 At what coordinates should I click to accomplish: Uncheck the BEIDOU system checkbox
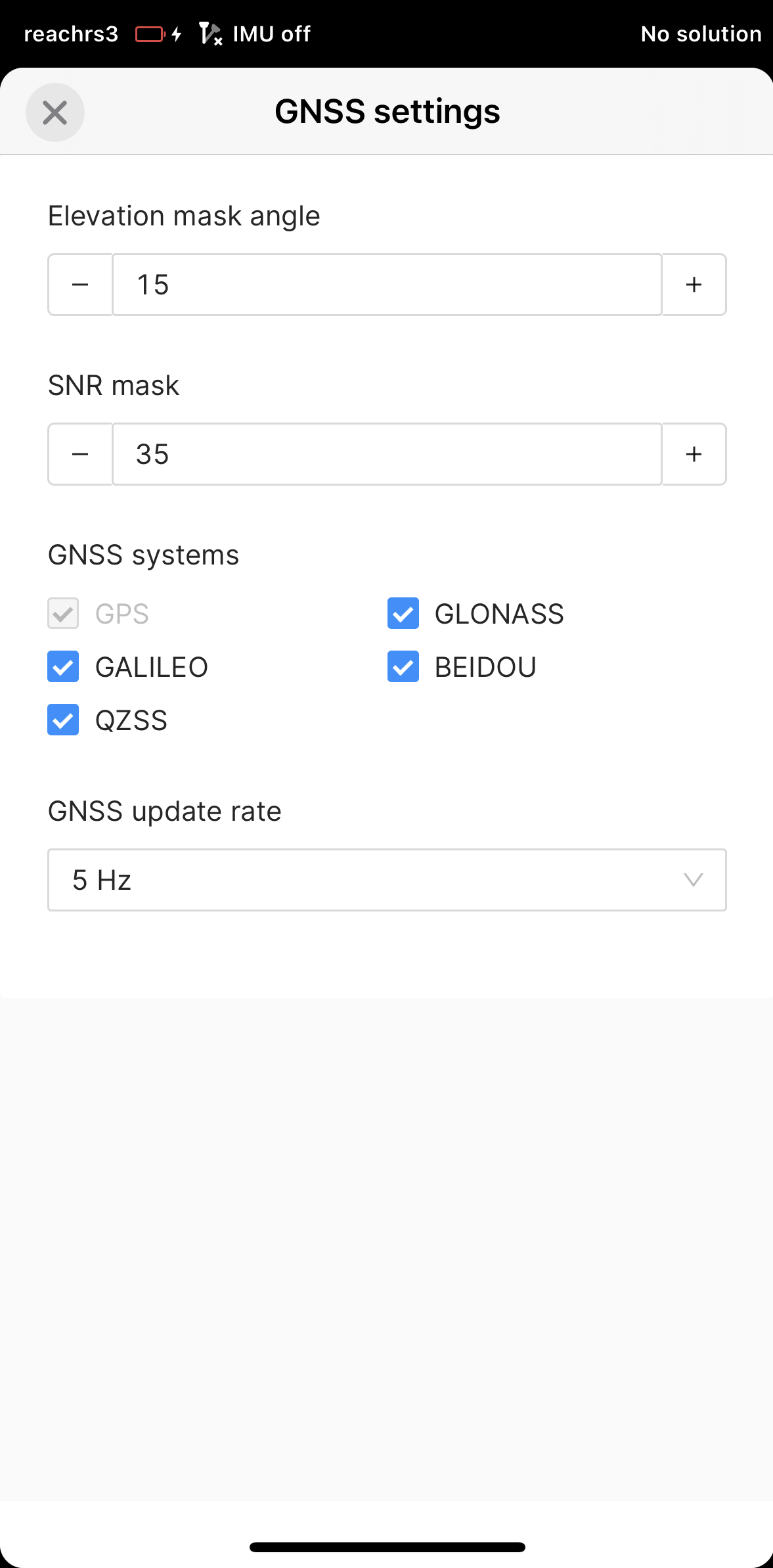pyautogui.click(x=403, y=666)
